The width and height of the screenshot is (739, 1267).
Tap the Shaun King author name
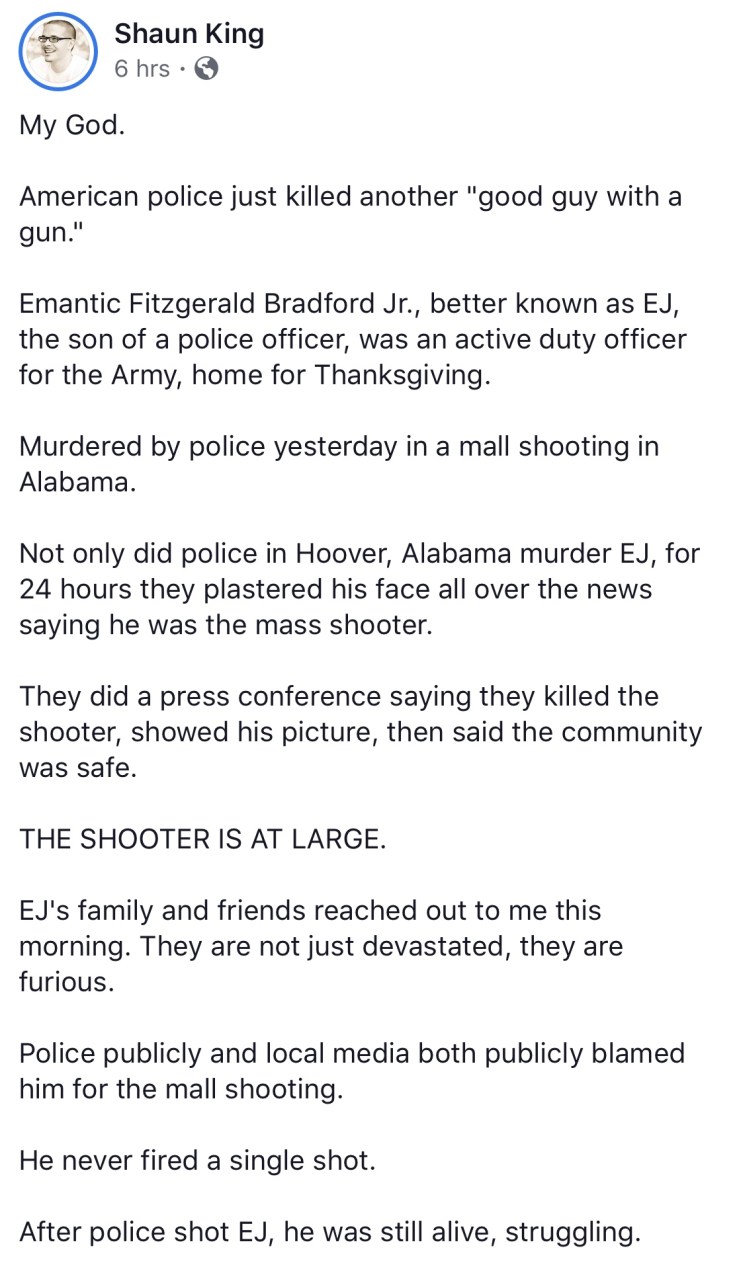click(189, 34)
